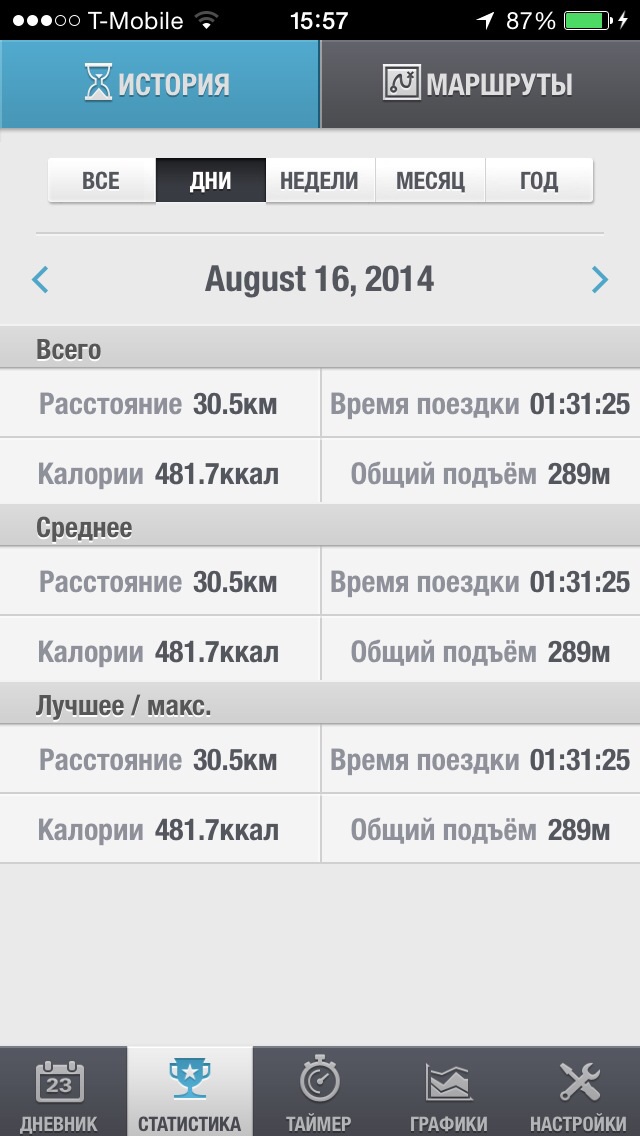Select the ВСЕ period filter

101,181
